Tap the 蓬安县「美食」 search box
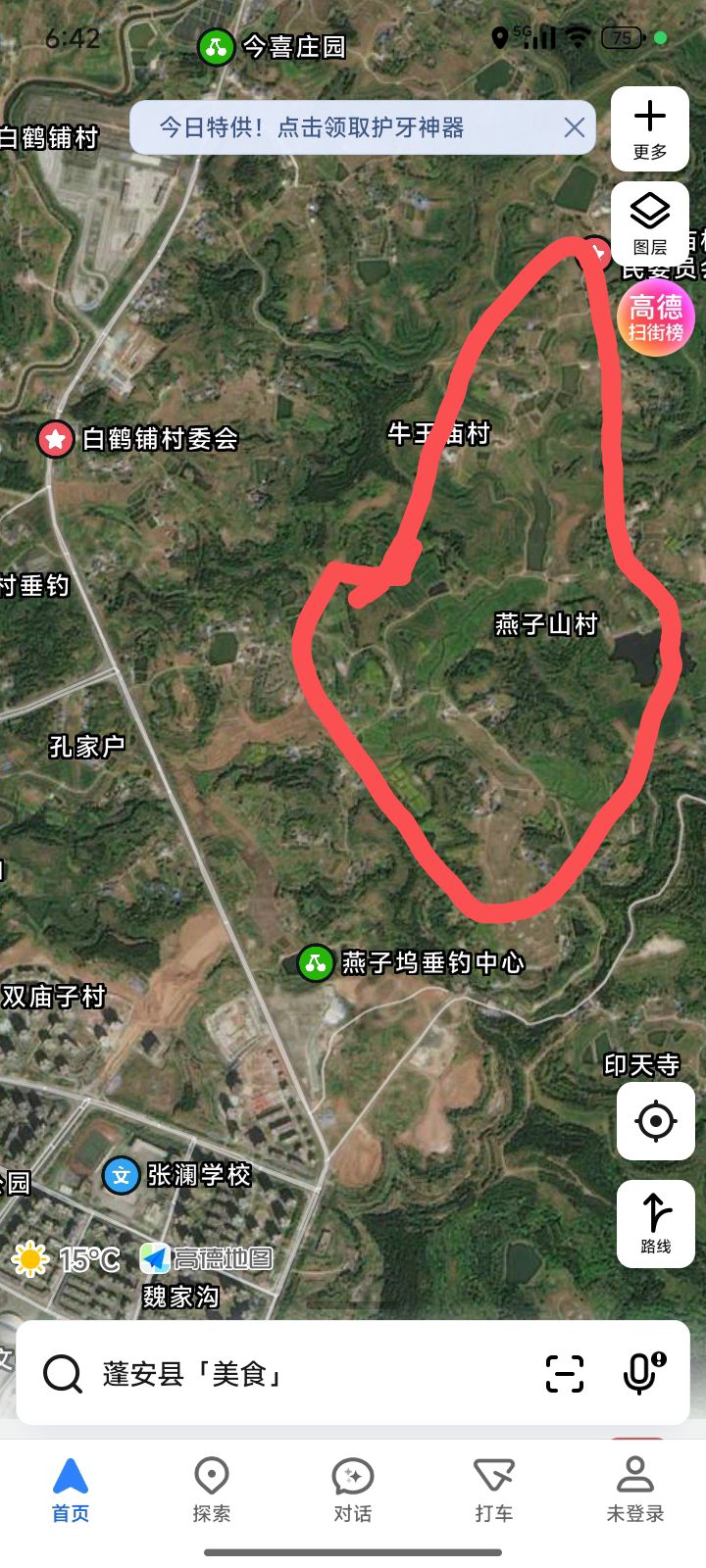This screenshot has width=706, height=1568. coord(294,1374)
